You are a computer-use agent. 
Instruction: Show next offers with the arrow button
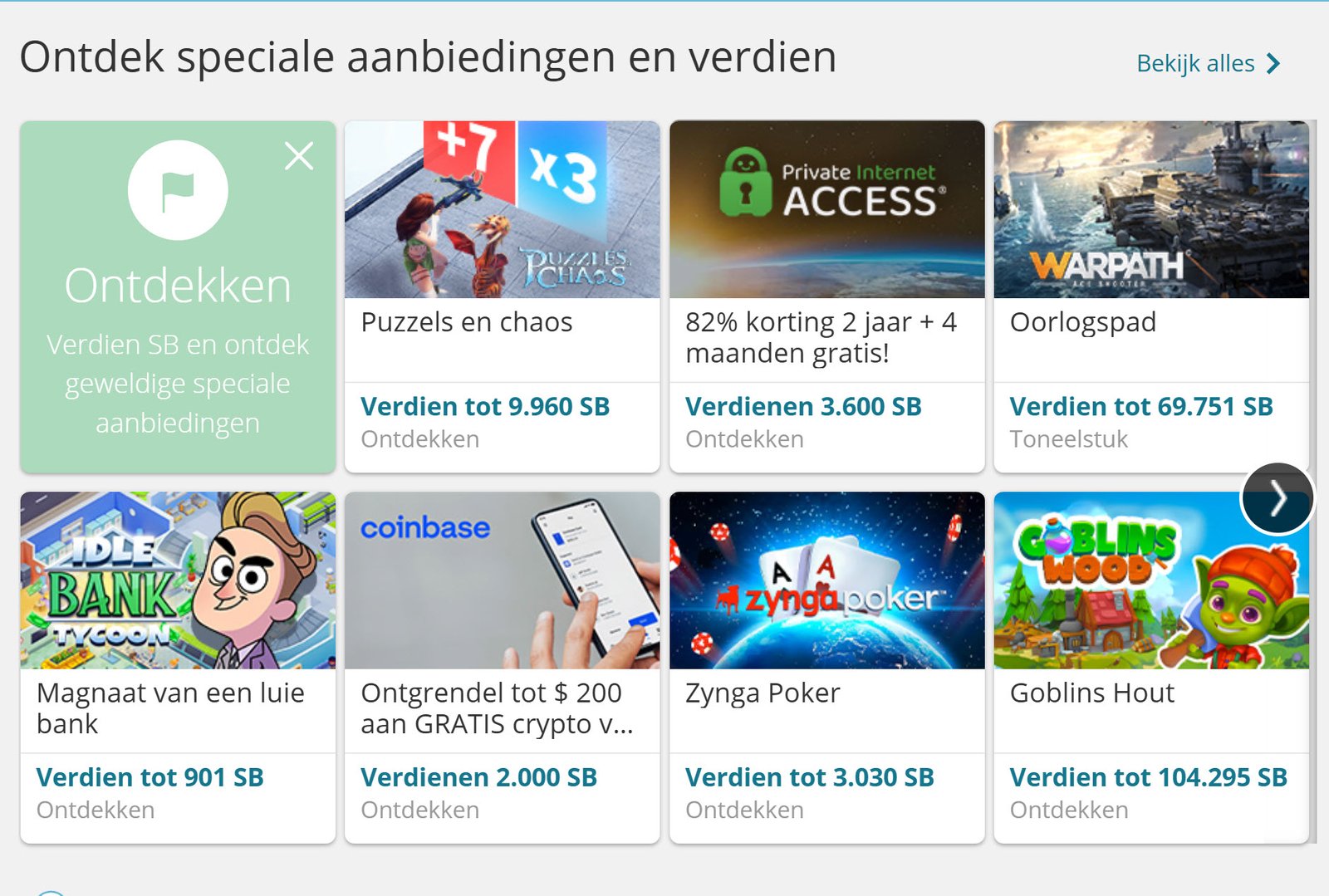[1278, 499]
